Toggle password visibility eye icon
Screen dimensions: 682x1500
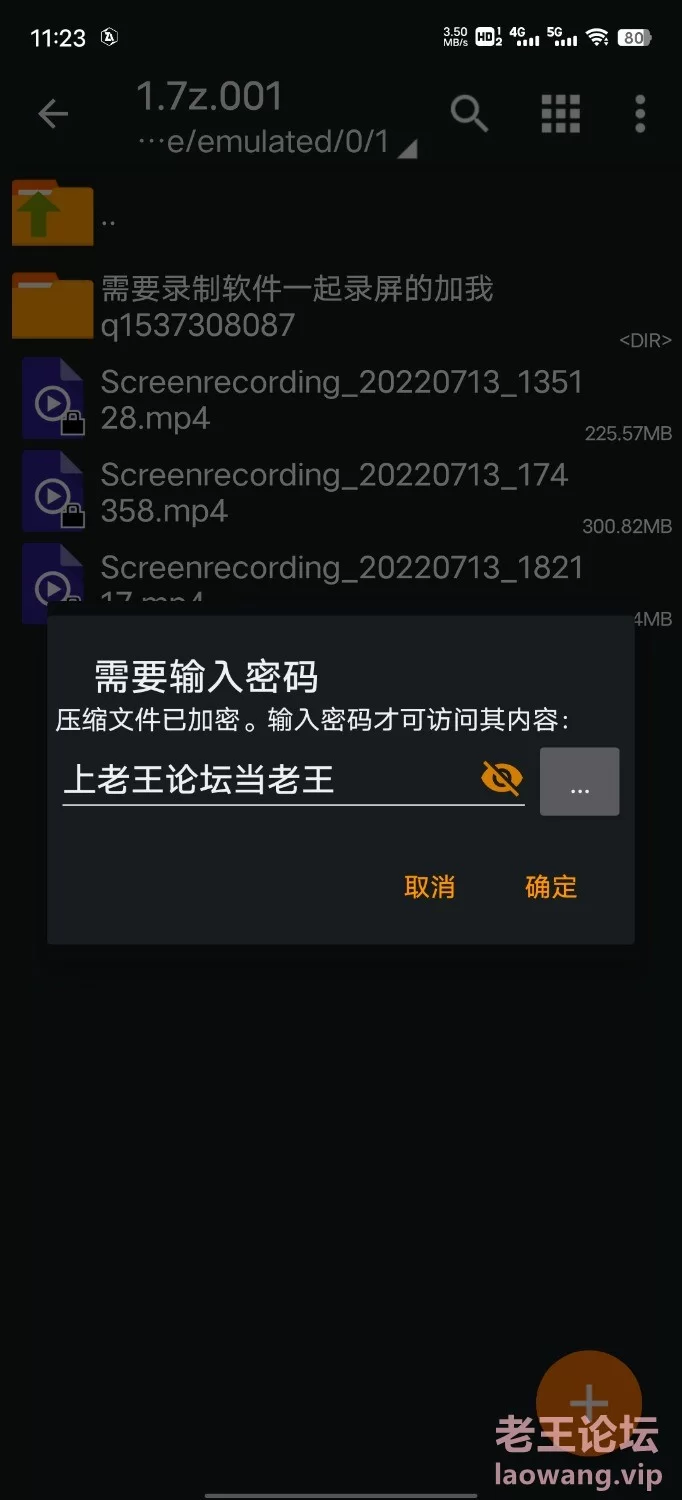(x=502, y=778)
